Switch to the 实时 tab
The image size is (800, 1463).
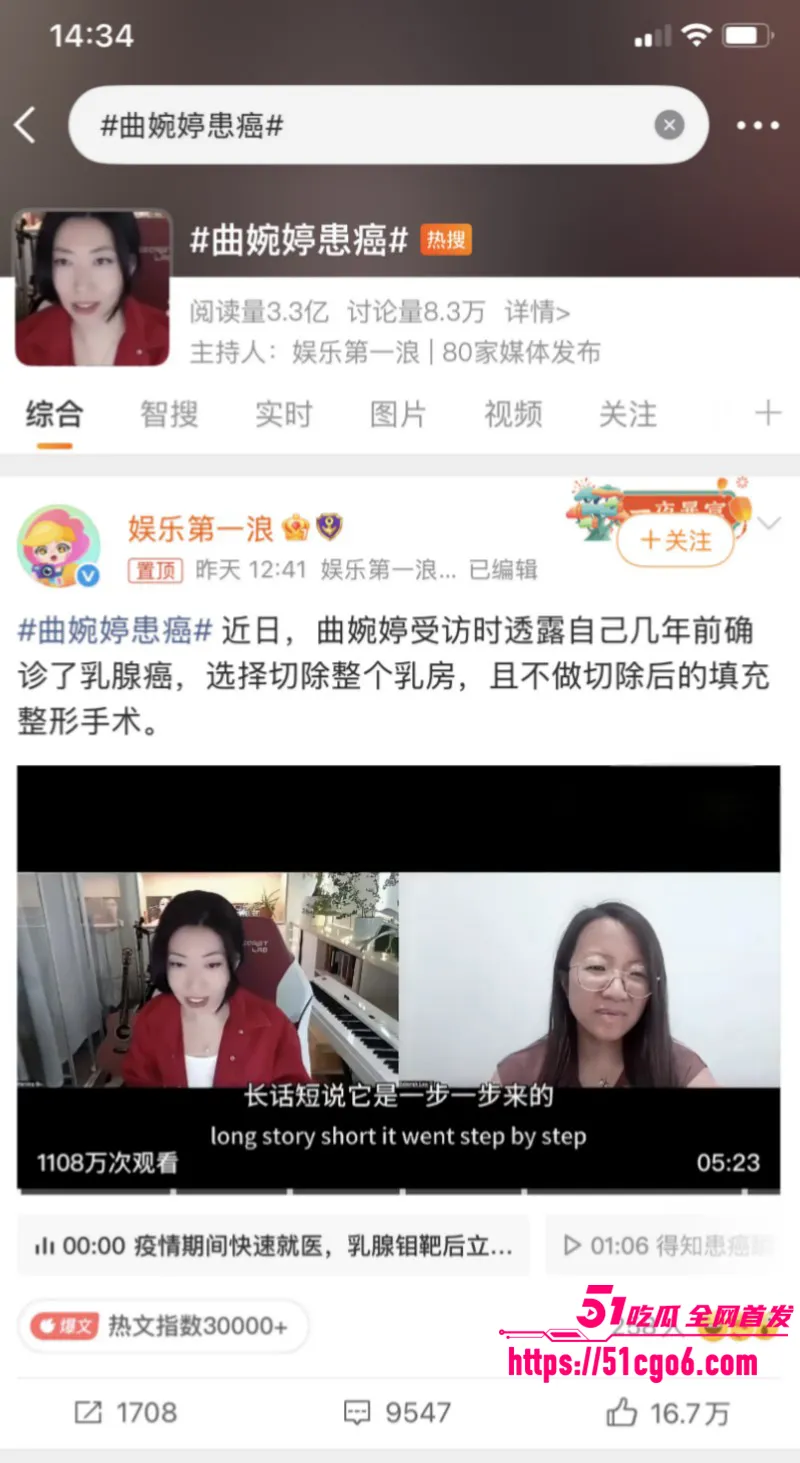coord(284,414)
